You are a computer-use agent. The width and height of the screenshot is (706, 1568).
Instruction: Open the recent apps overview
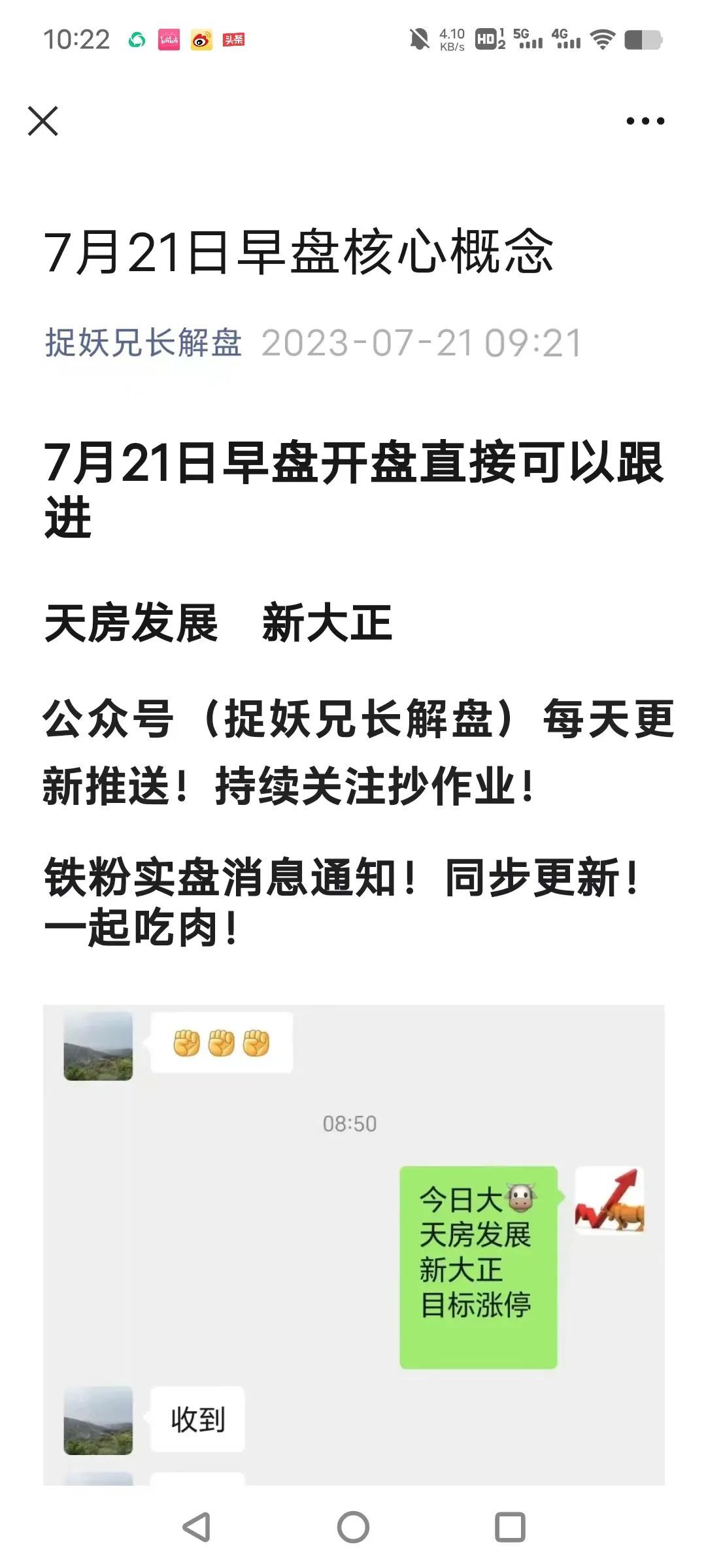click(510, 1527)
